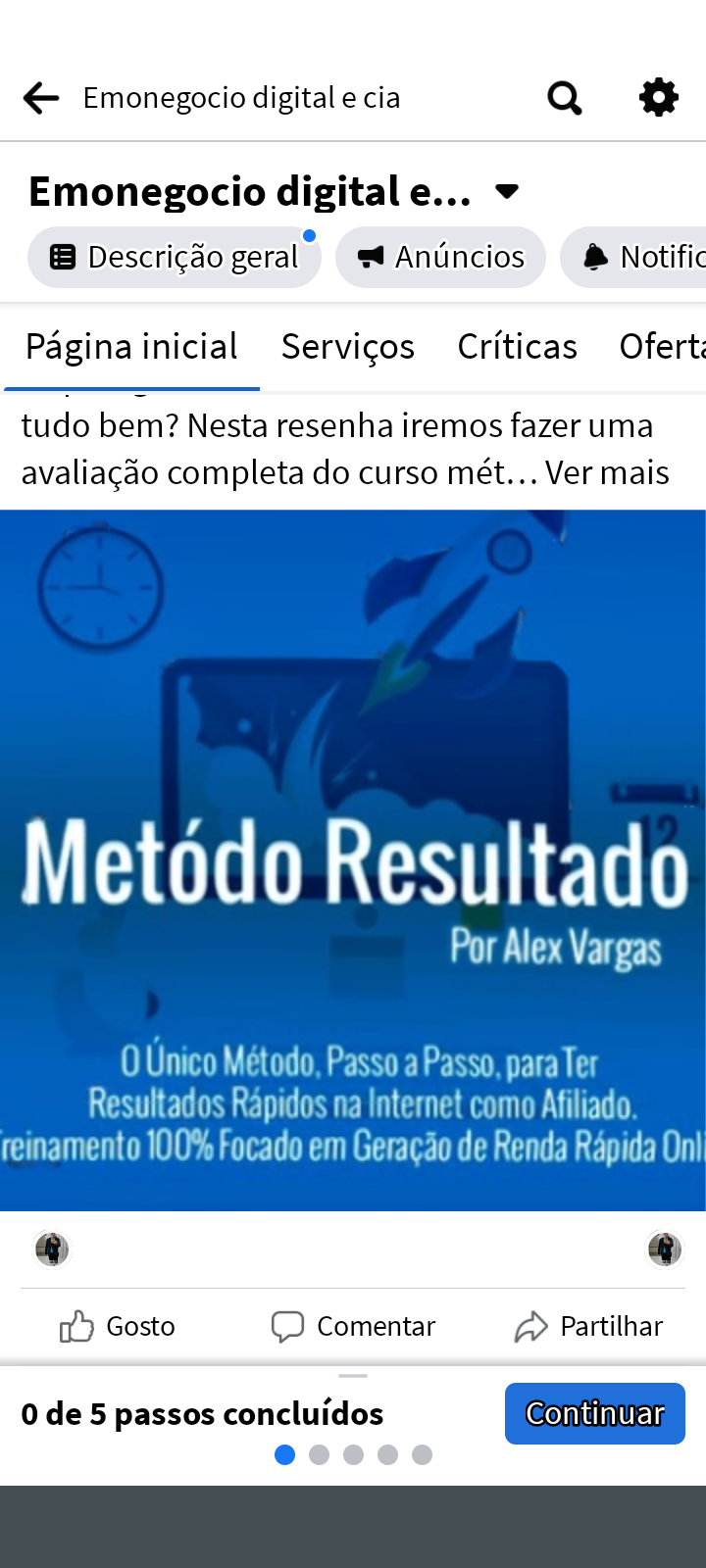706x1568 pixels.
Task: Open the Anúncios chip
Action: (440, 257)
